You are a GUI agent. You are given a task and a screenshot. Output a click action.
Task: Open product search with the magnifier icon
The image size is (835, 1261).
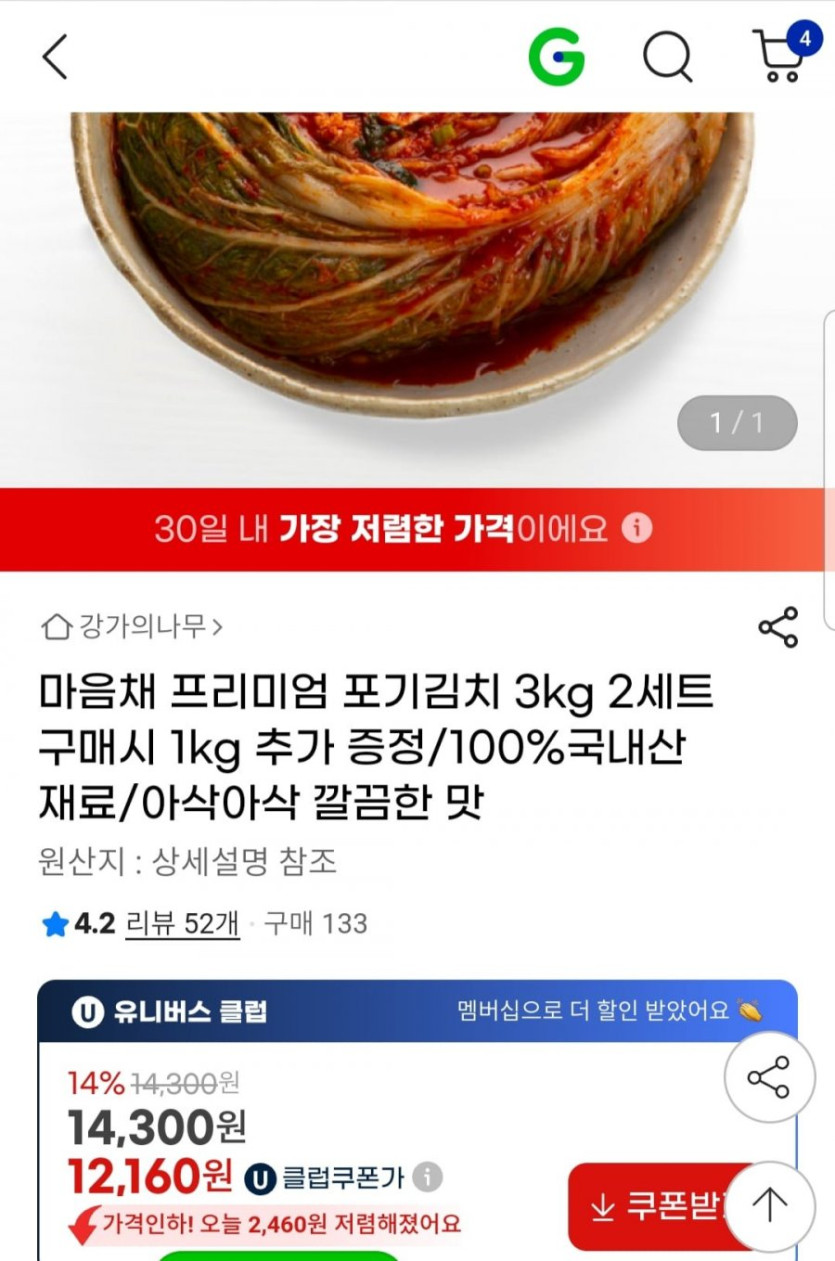click(669, 57)
